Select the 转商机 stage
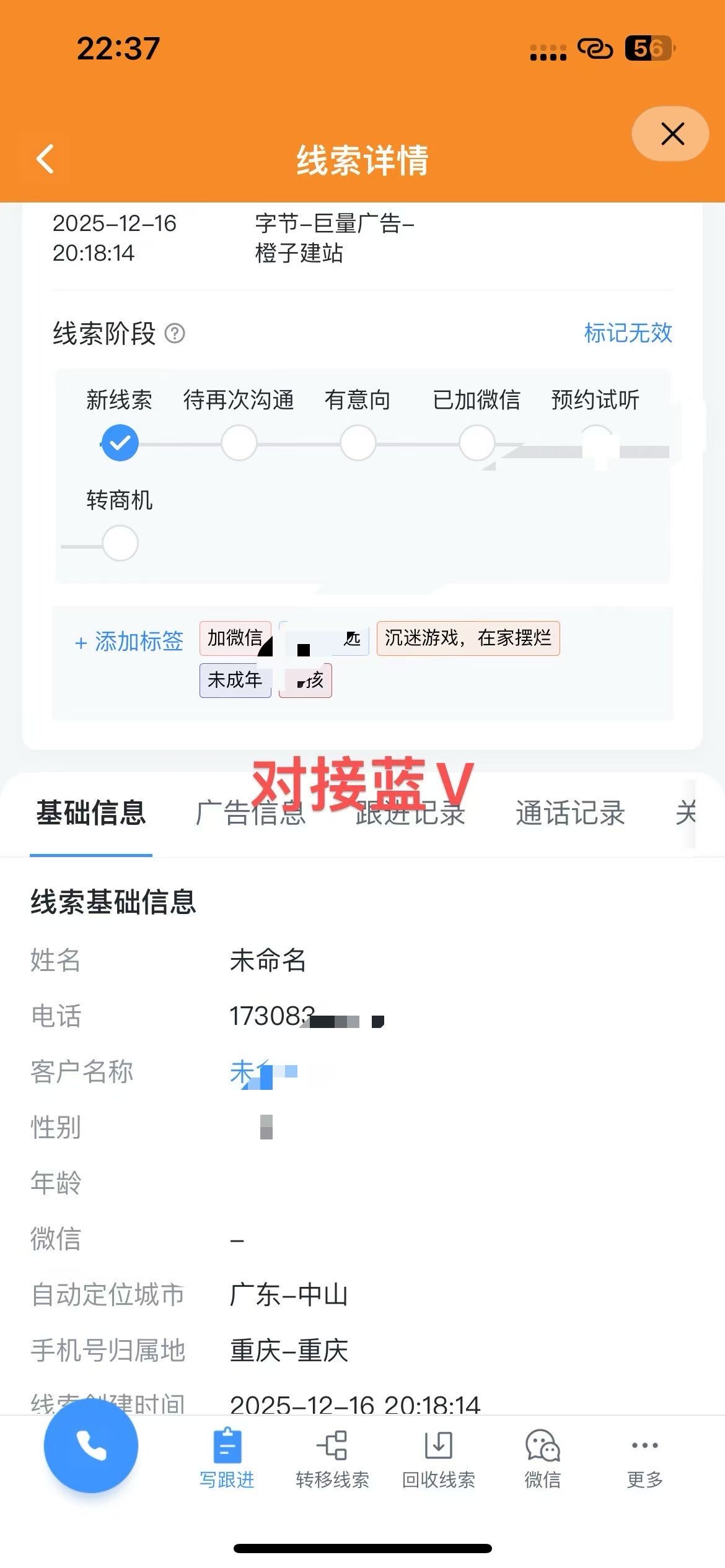The width and height of the screenshot is (725, 1568). (x=120, y=542)
